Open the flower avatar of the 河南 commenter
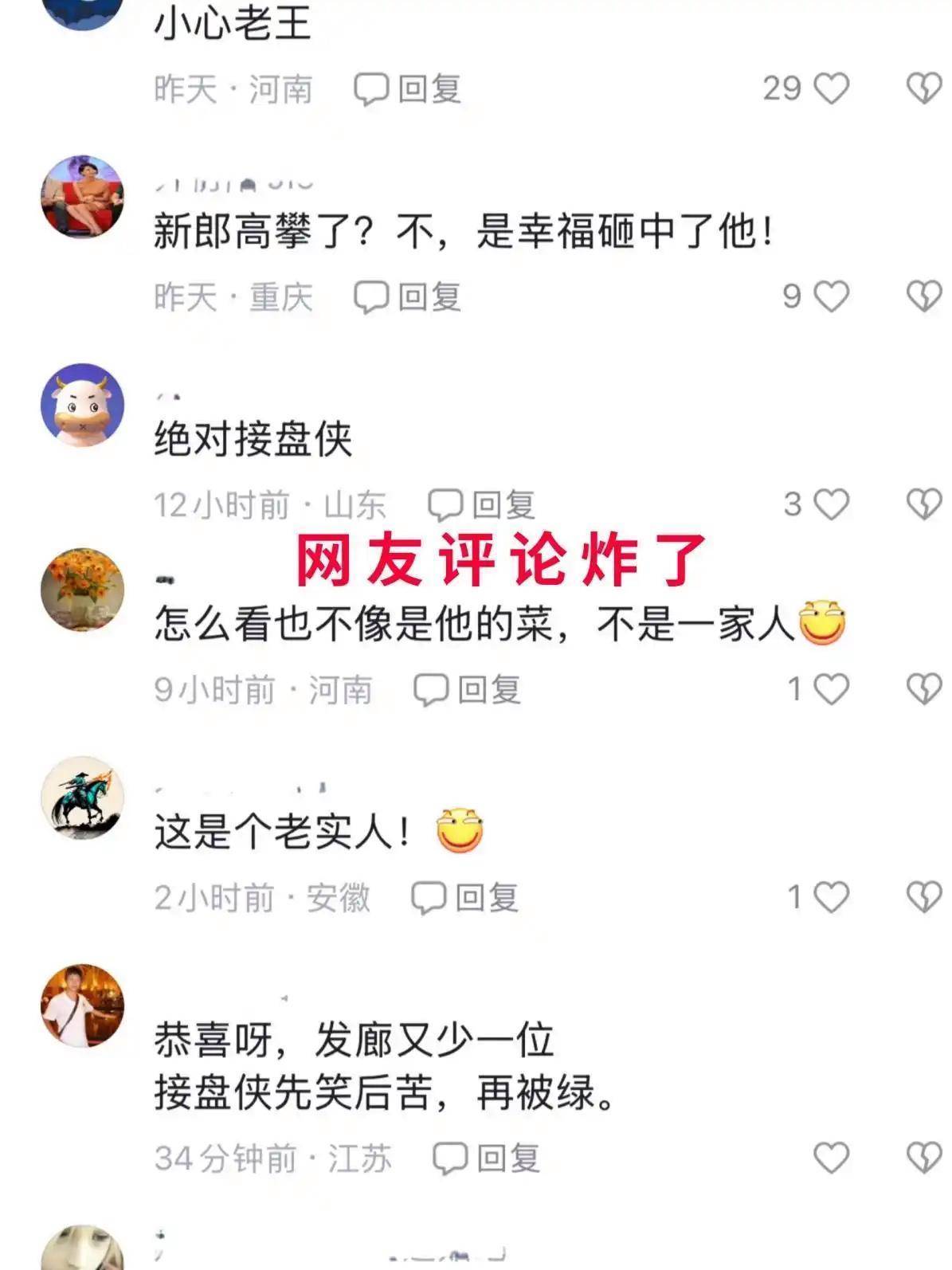This screenshot has width=952, height=1270. (83, 590)
